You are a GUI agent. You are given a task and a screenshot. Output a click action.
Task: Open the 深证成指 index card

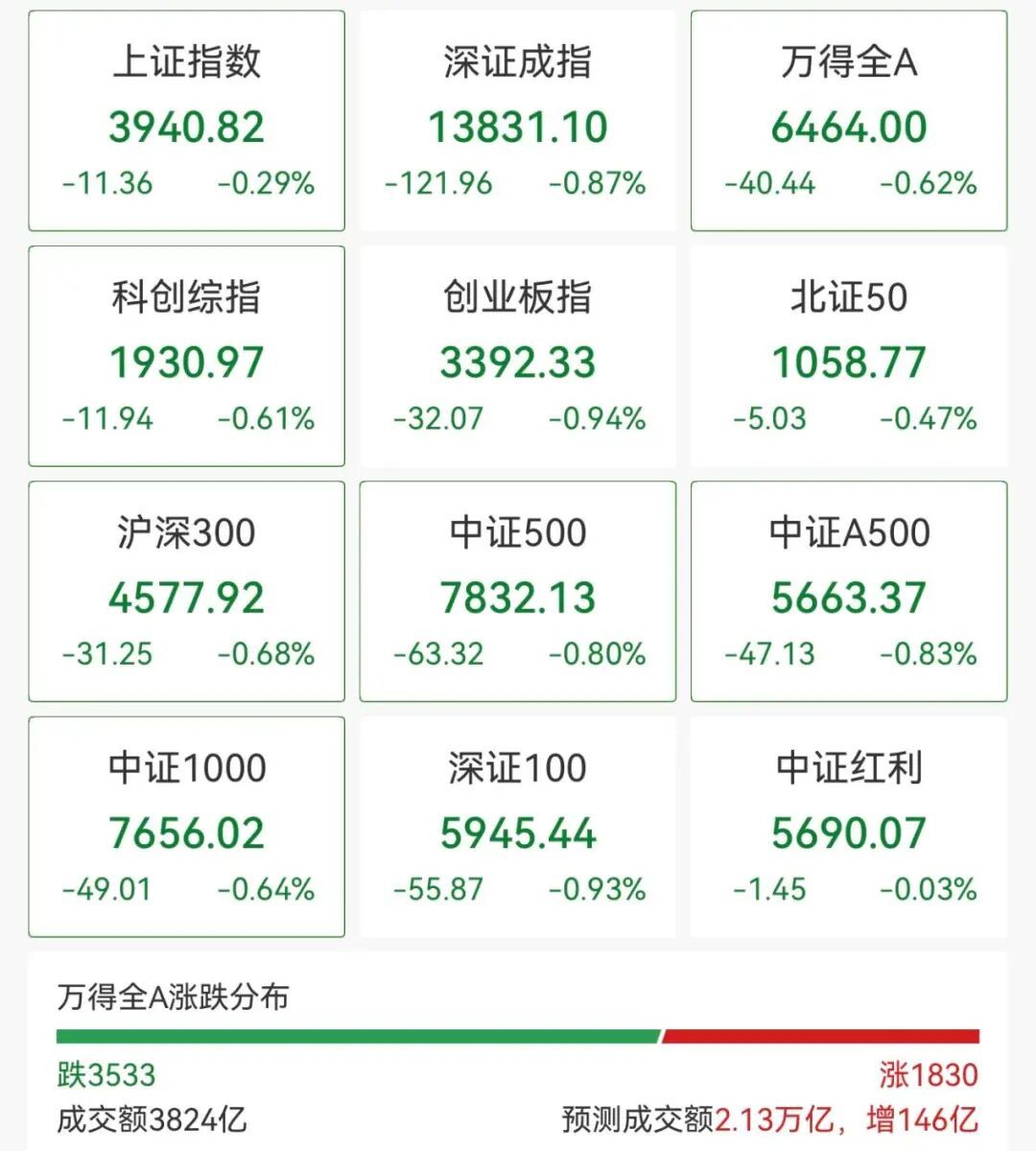[518, 121]
